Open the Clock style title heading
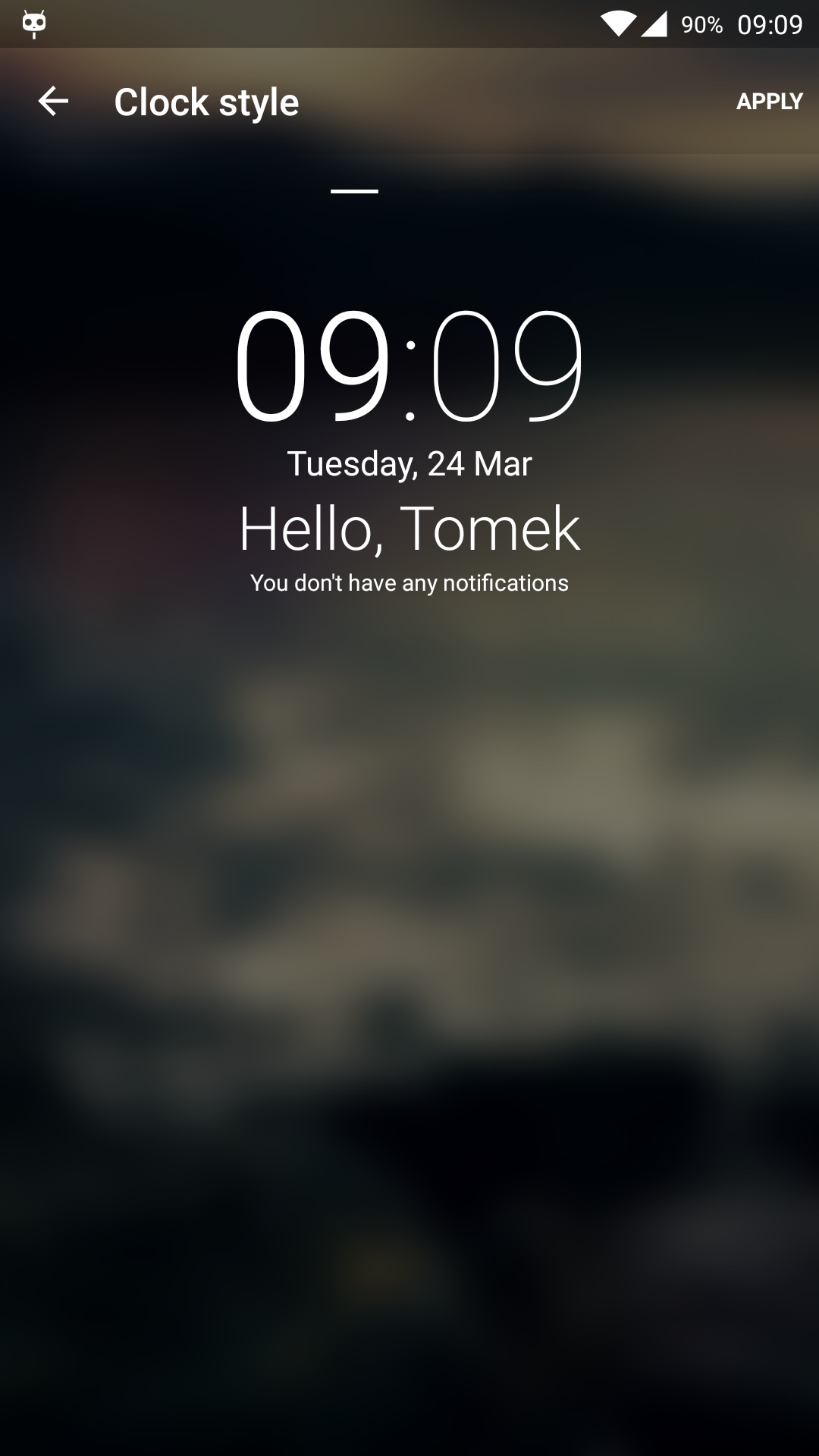819x1456 pixels. pyautogui.click(x=206, y=101)
